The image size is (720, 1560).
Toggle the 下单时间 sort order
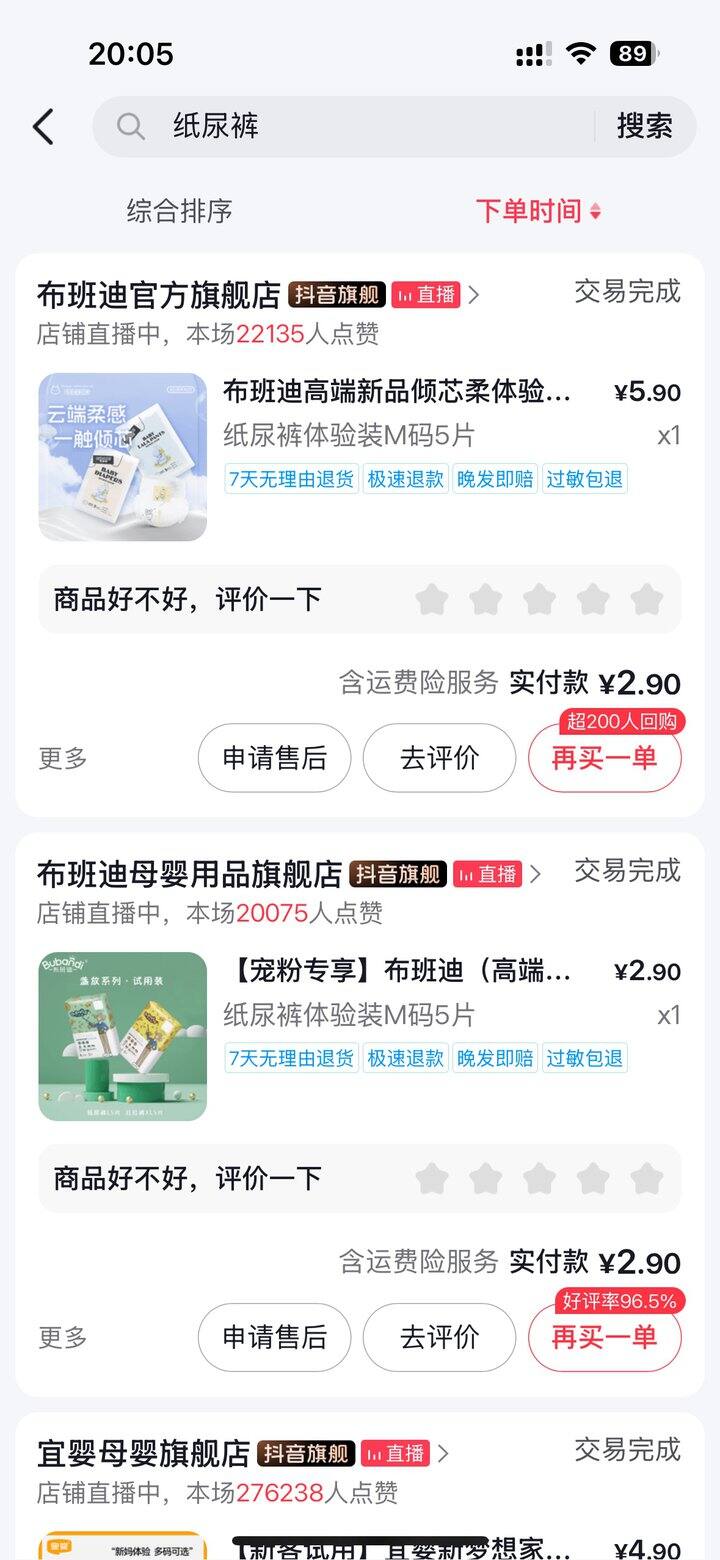pyautogui.click(x=531, y=212)
